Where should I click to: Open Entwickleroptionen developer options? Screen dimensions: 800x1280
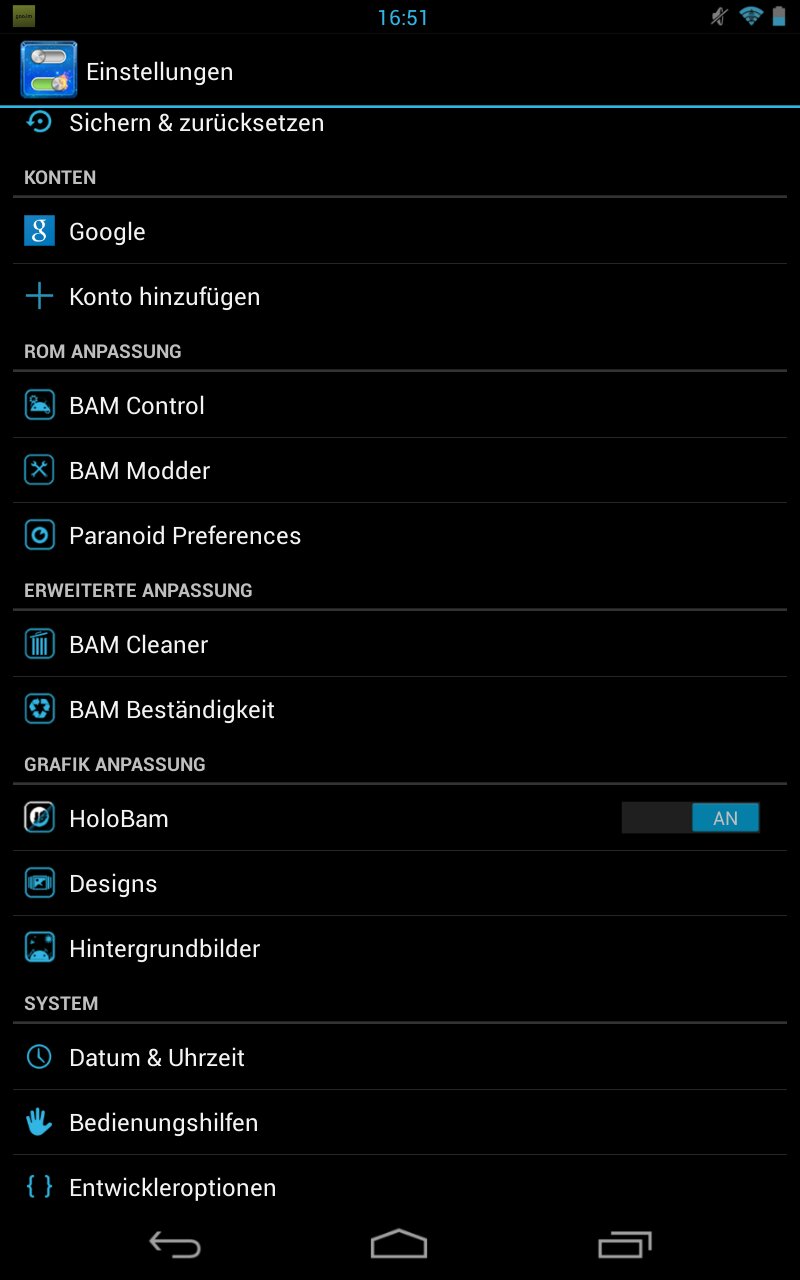tap(172, 1188)
